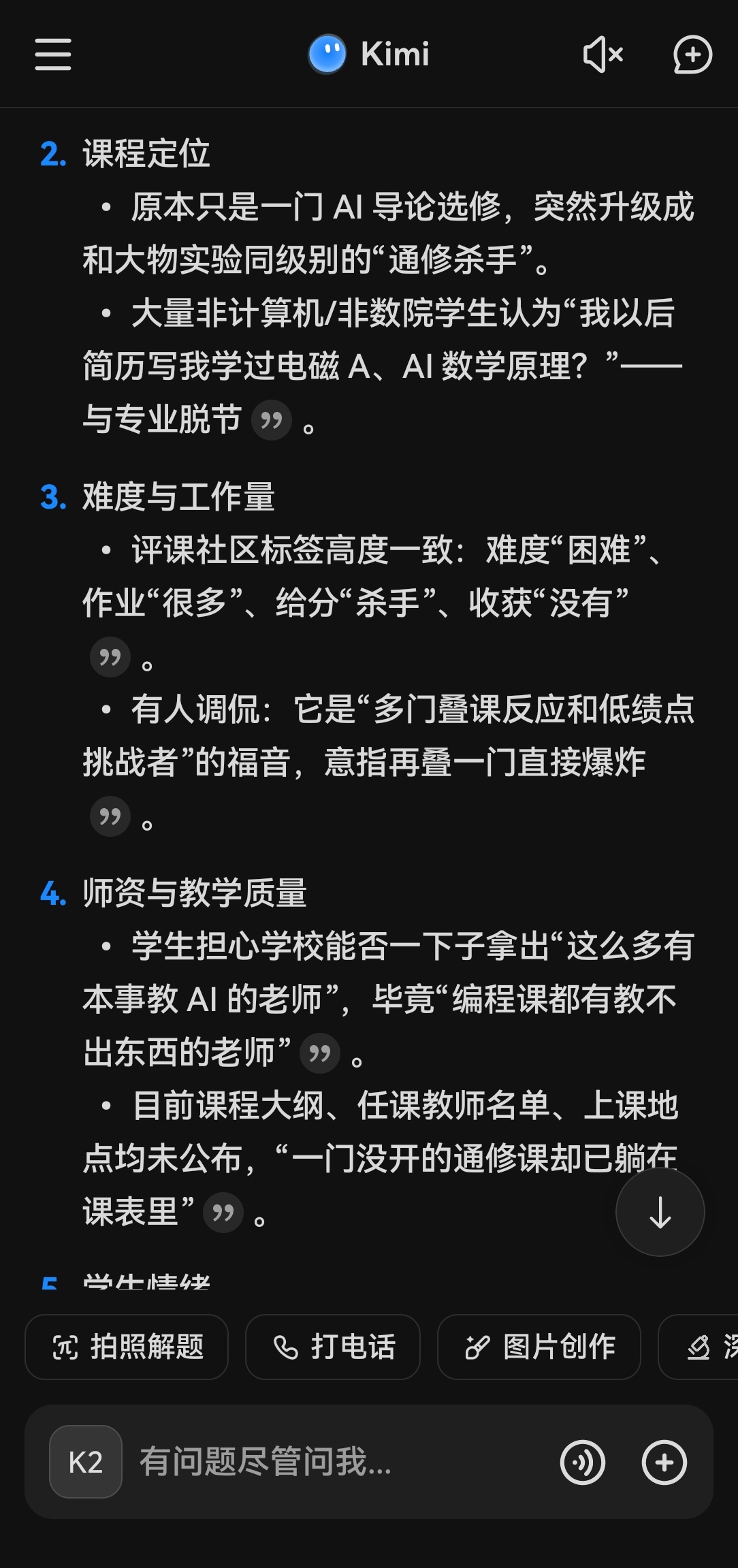Start a new chat conversation
Screen dimensions: 738x1568
point(692,54)
